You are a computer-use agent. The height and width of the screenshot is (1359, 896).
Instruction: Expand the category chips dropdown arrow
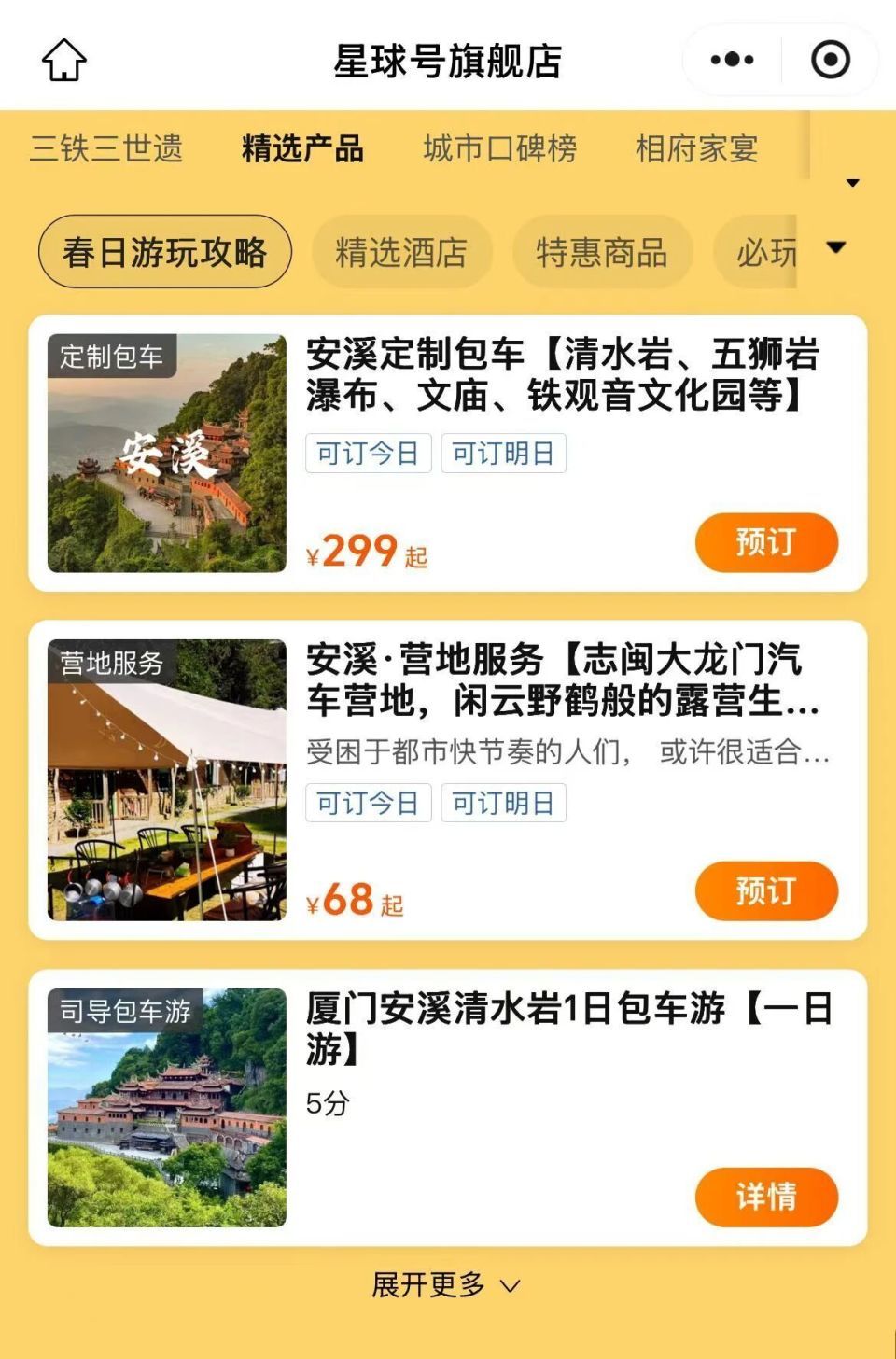coord(836,247)
